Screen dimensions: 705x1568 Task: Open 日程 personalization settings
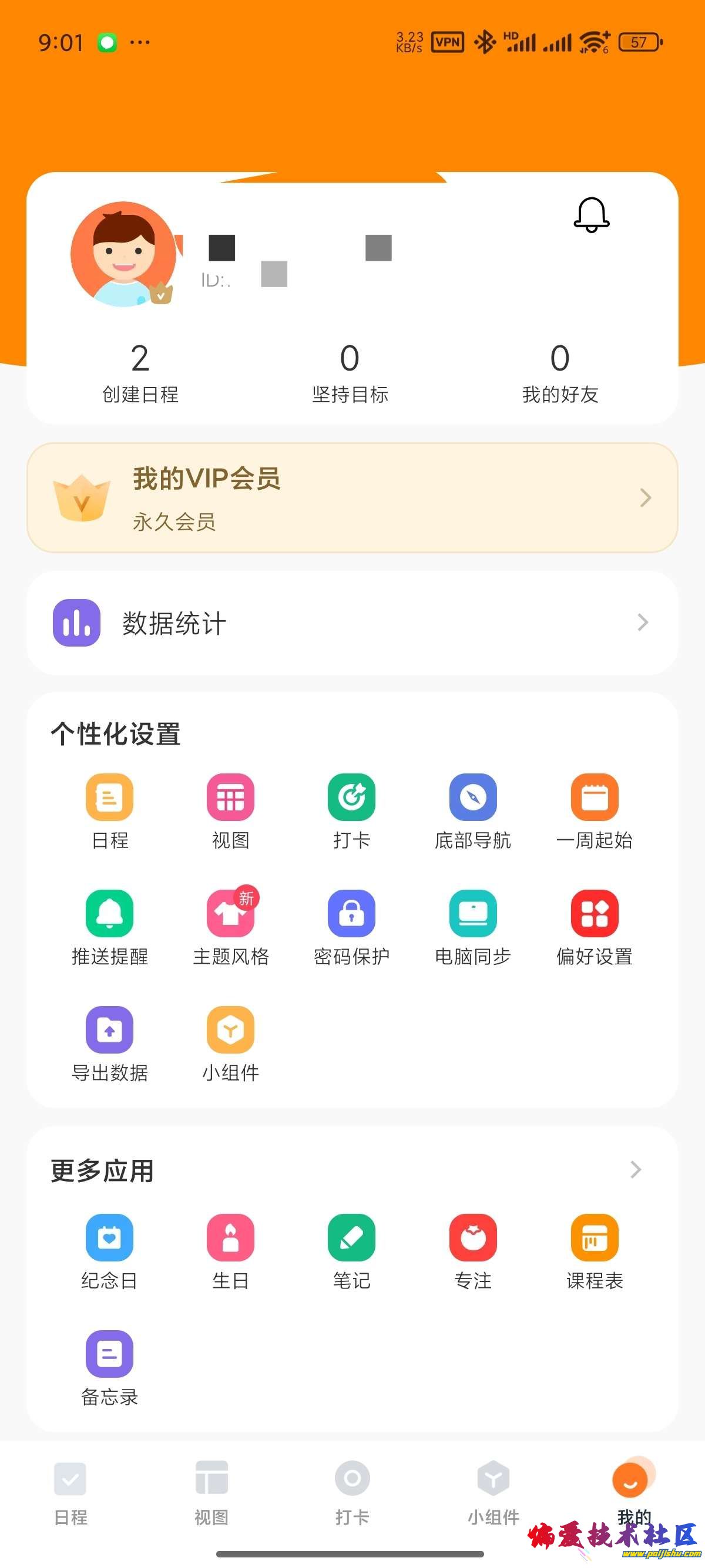[110, 798]
